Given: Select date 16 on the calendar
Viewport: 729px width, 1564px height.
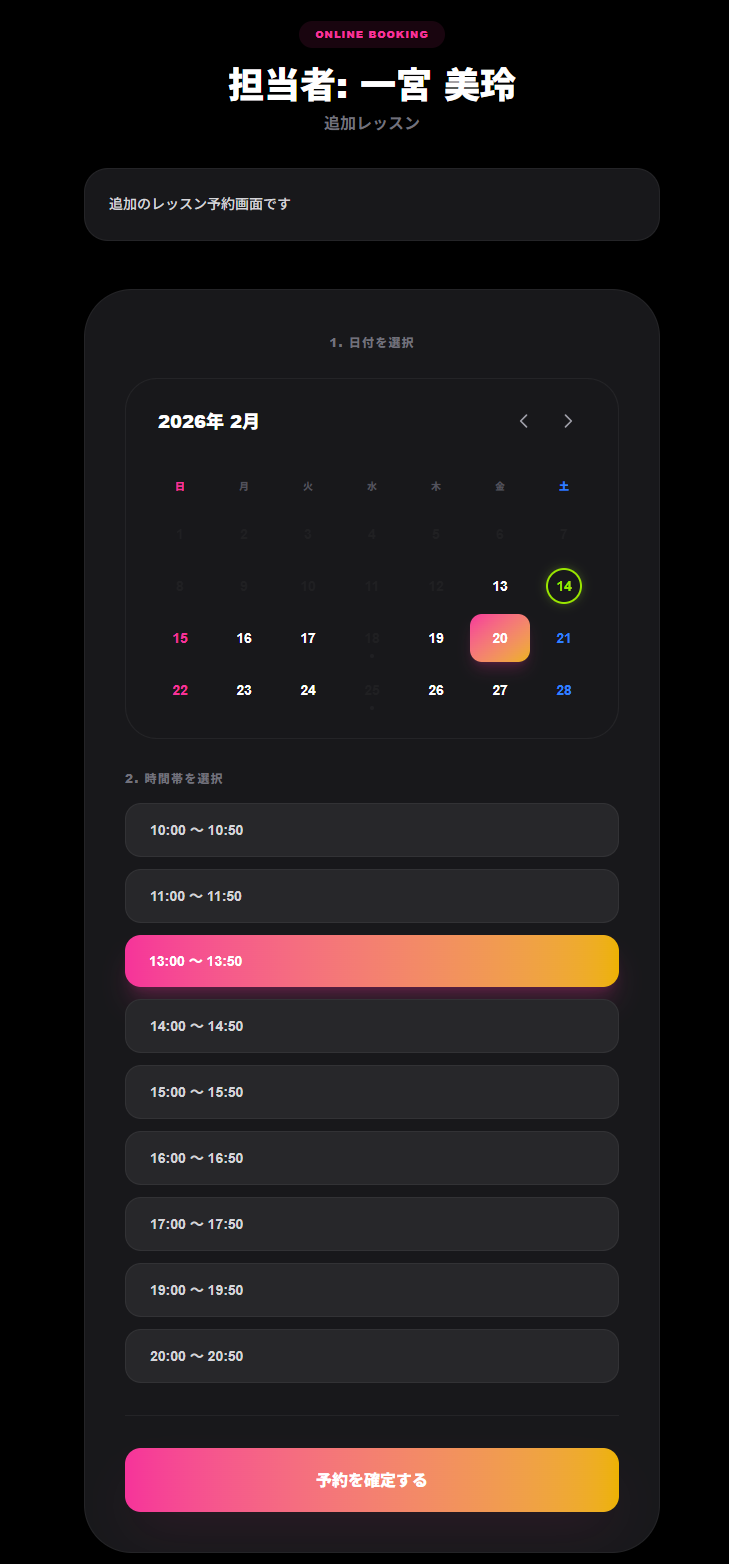Looking at the screenshot, I should click(244, 638).
